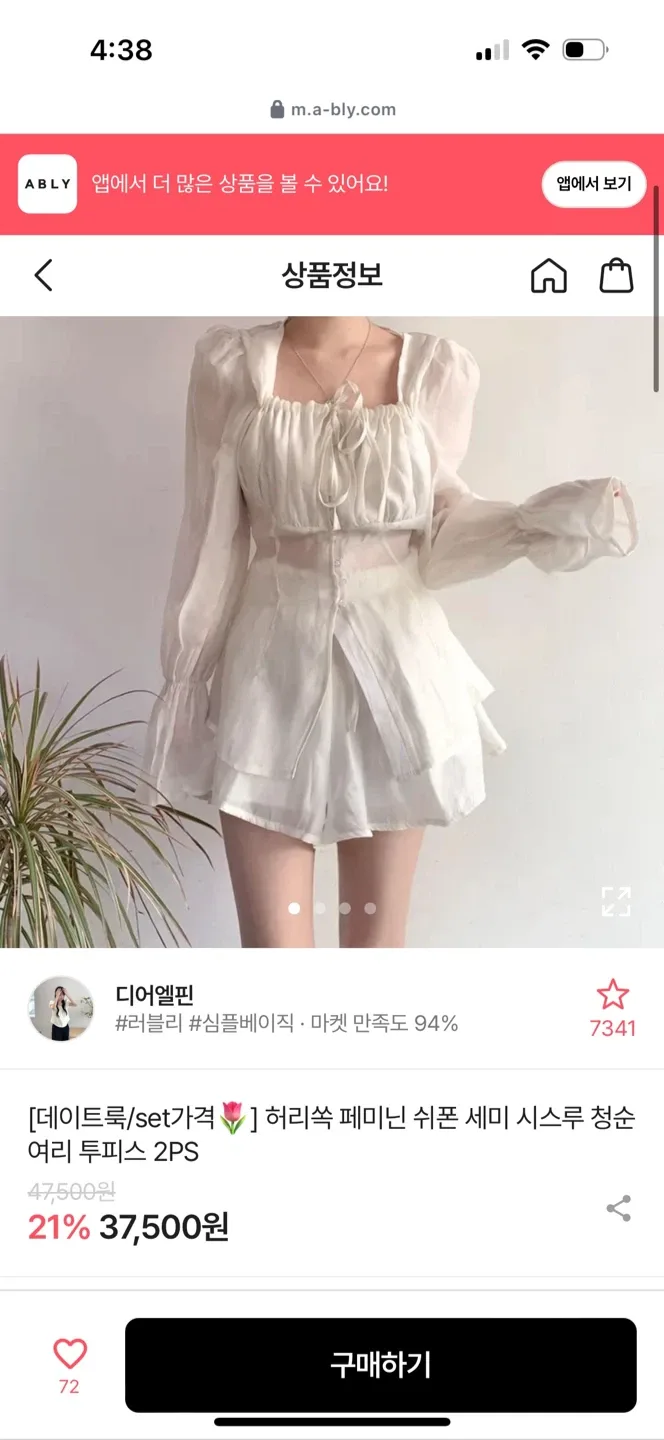
Task: Like this product with the heart
Action: (x=70, y=1354)
